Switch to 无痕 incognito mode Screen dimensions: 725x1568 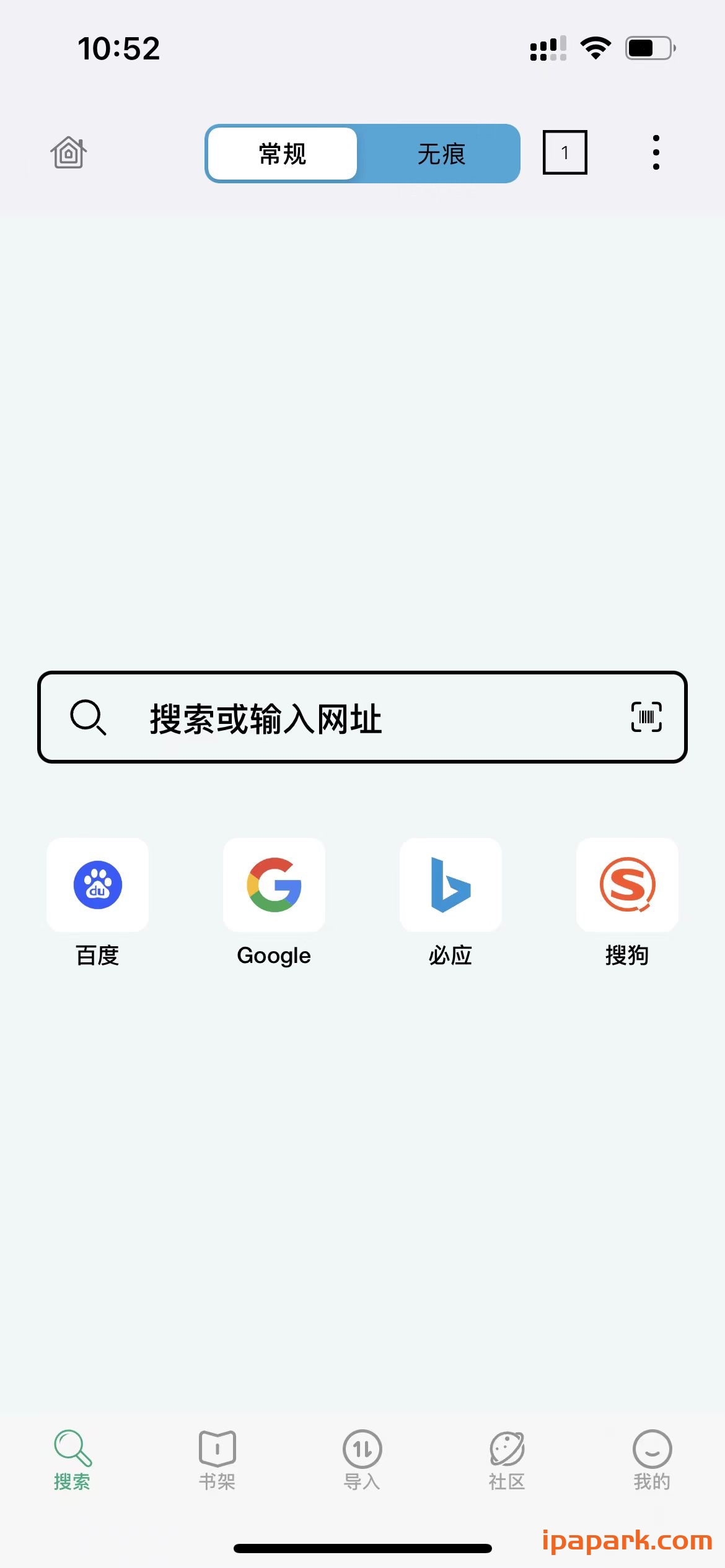click(441, 154)
